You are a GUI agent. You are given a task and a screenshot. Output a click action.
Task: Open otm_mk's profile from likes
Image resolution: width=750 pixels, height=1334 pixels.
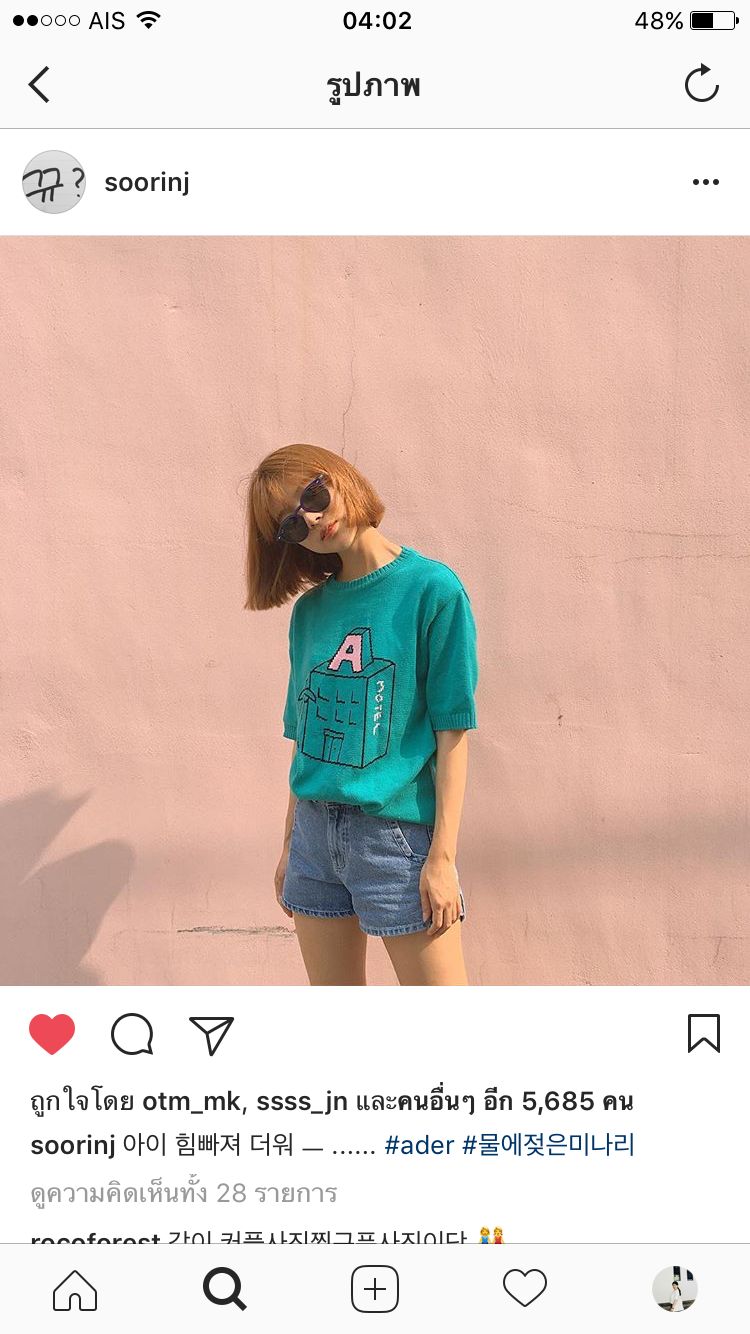point(191,1102)
